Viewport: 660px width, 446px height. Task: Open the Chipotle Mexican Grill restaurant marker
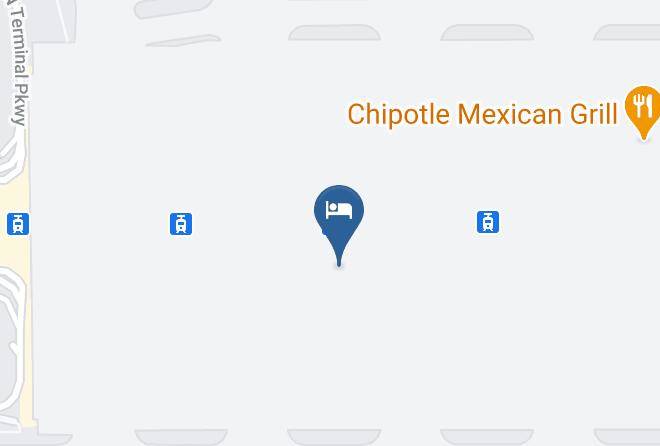pyautogui.click(x=642, y=112)
